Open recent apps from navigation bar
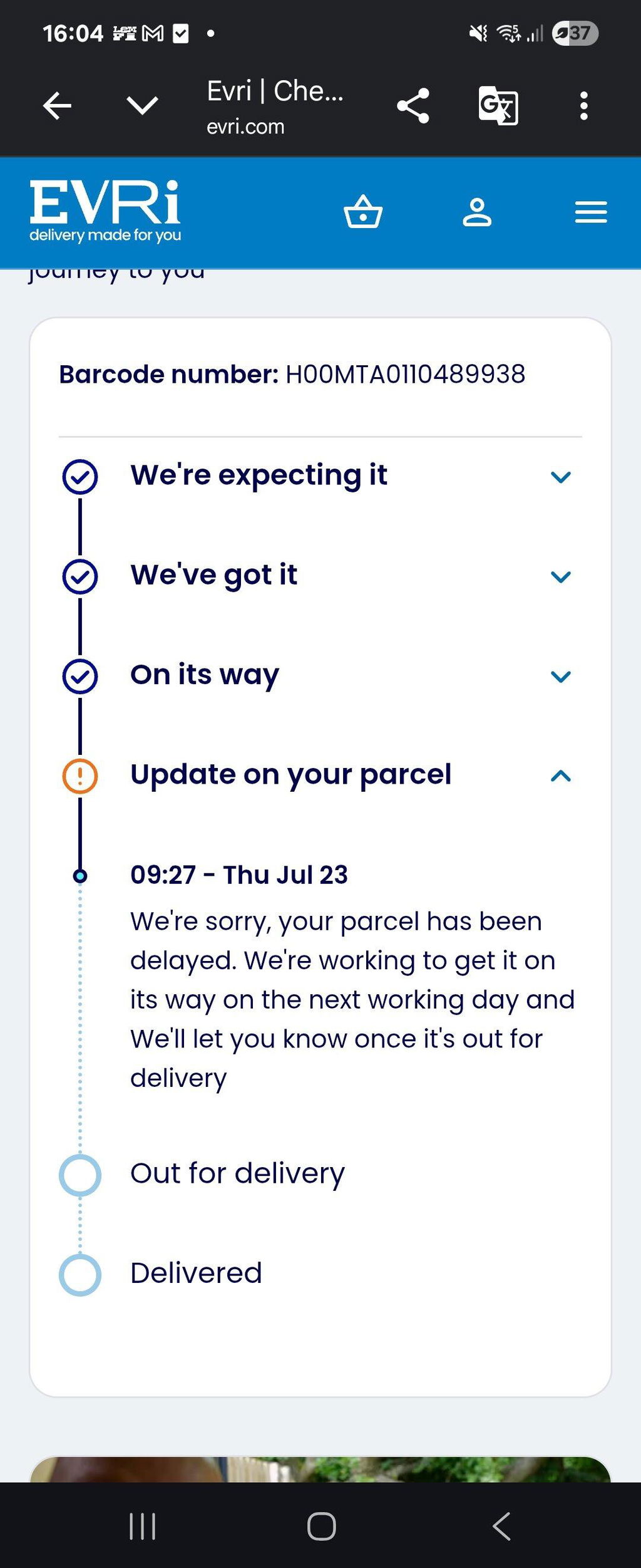The height and width of the screenshot is (1568, 641). click(143, 1526)
